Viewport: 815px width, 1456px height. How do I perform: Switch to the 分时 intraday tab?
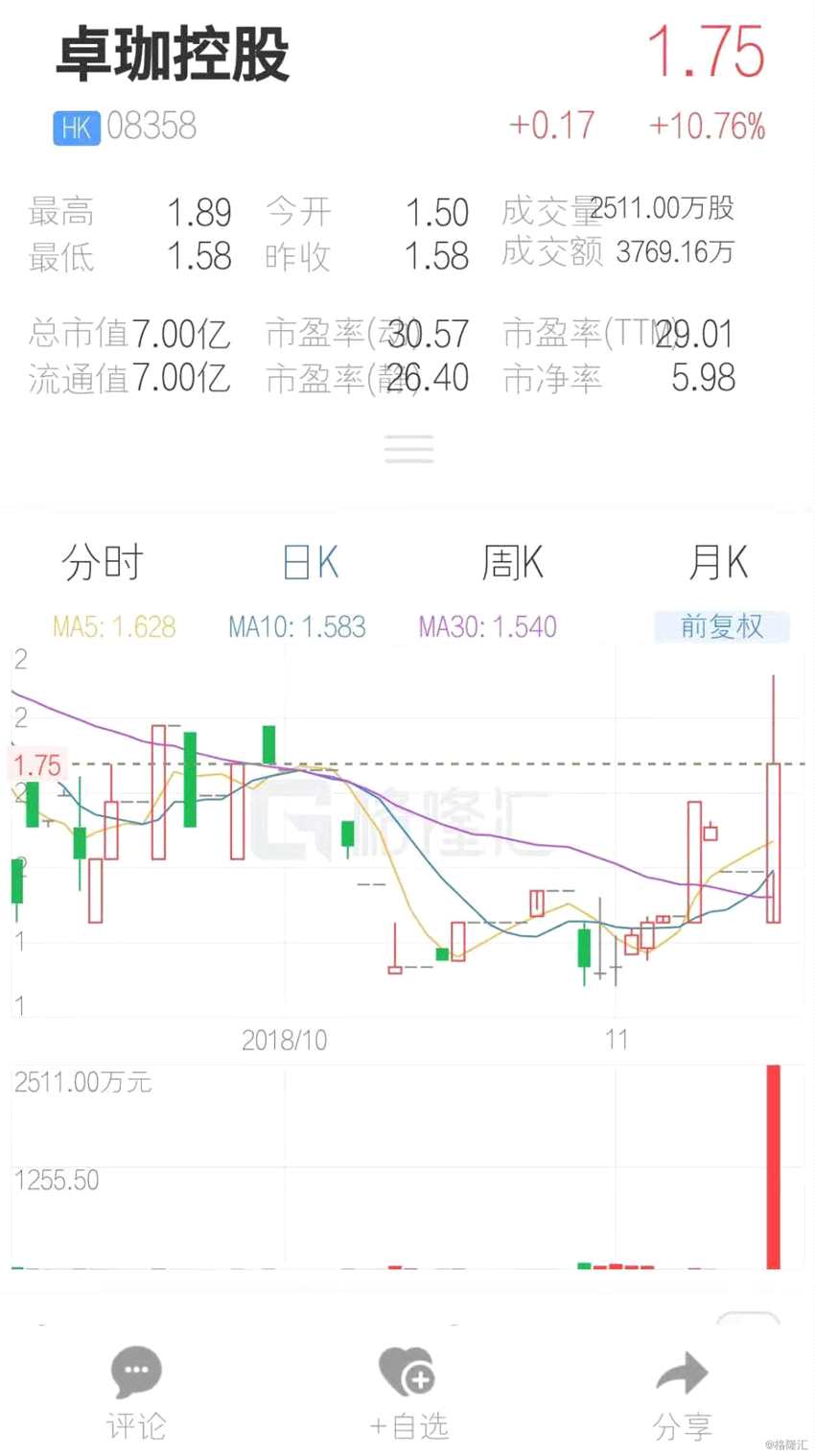click(101, 562)
